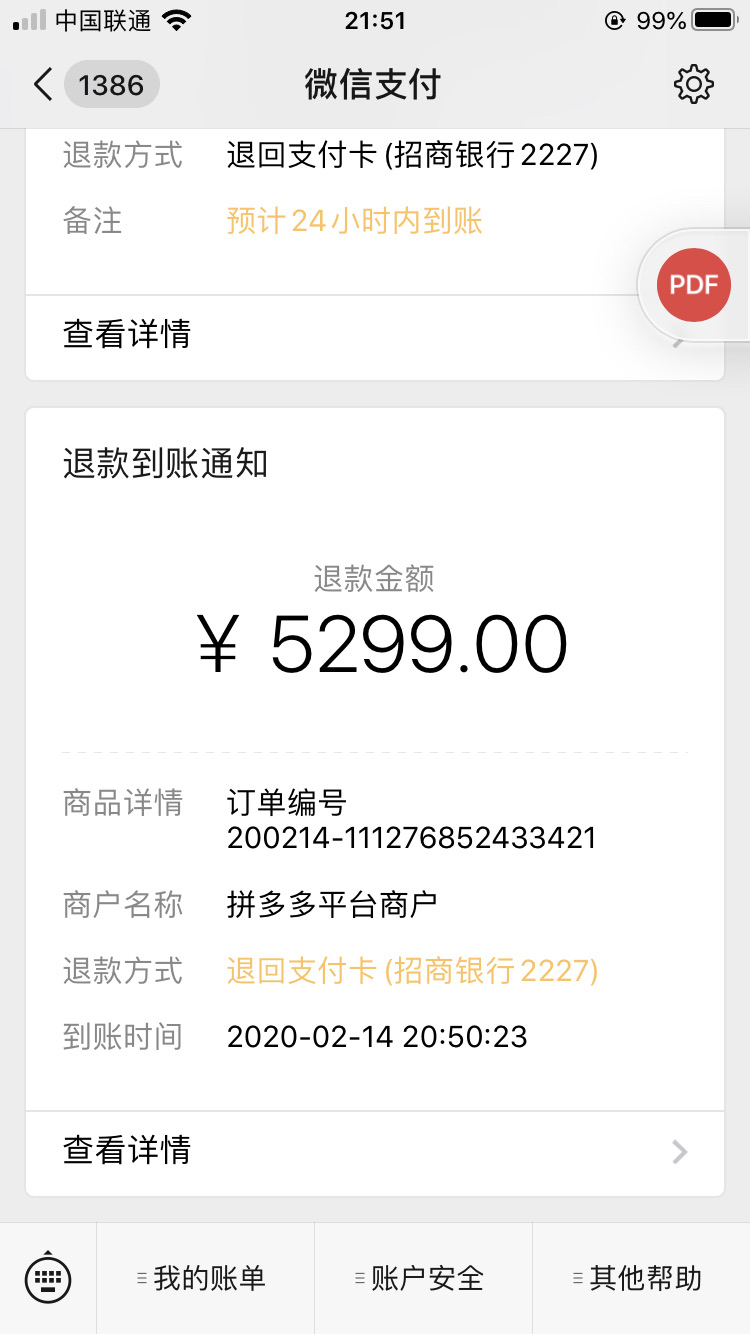750x1334 pixels.
Task: Open the ¥5299.00 refund notification card
Action: tap(375, 760)
